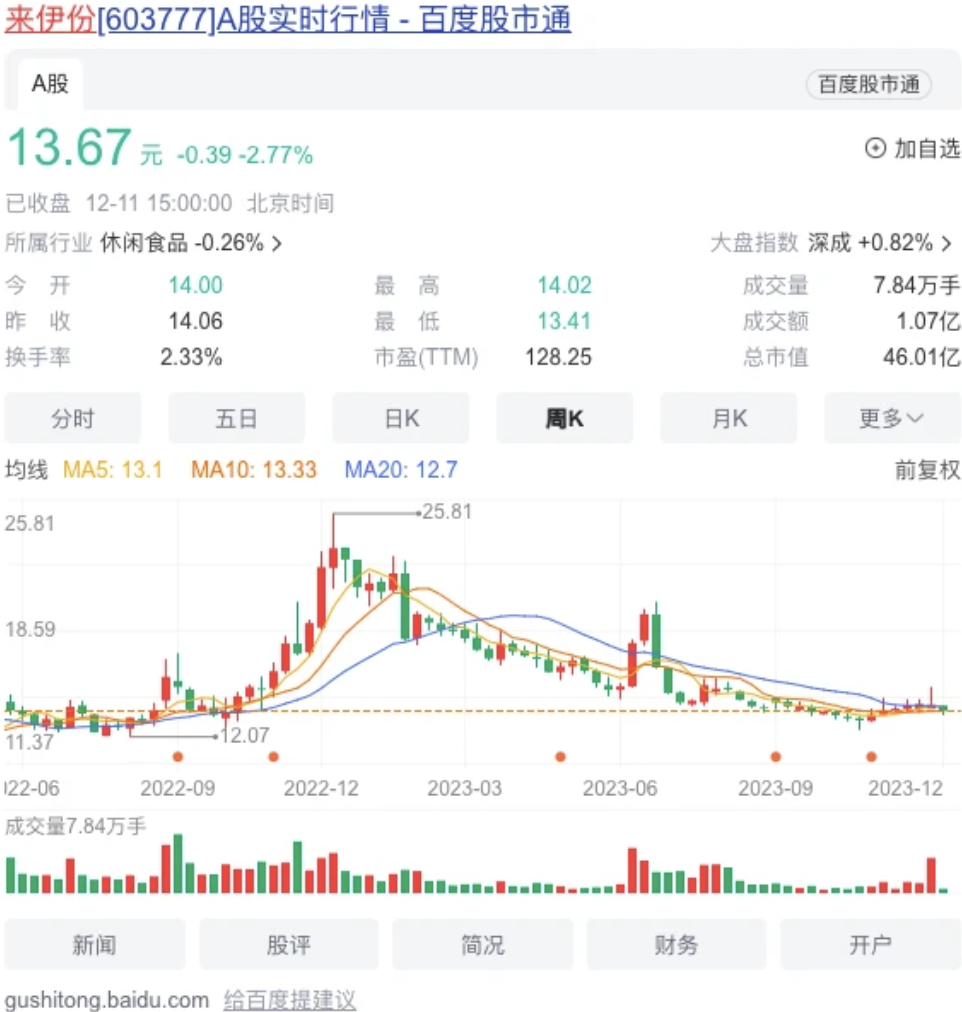962x1012 pixels.
Task: Select the 周K chart tab
Action: (x=564, y=418)
